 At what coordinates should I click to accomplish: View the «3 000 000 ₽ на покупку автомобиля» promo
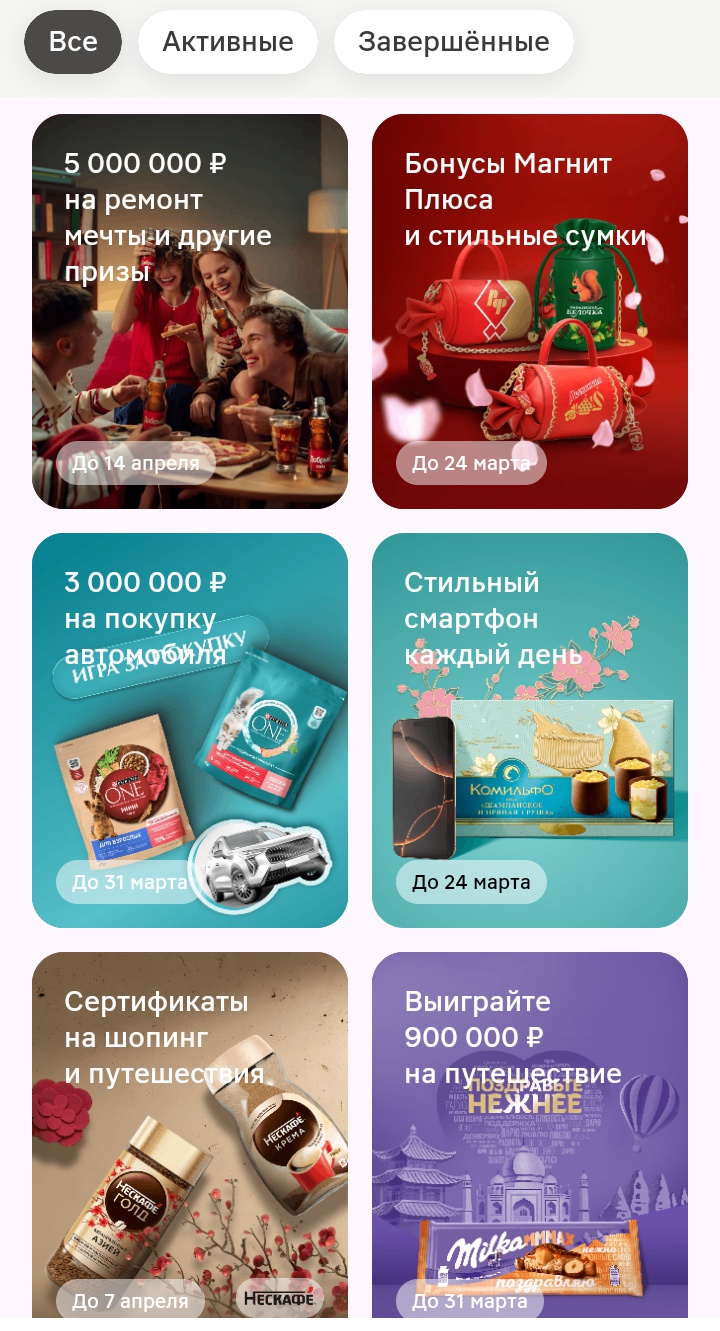tap(190, 731)
